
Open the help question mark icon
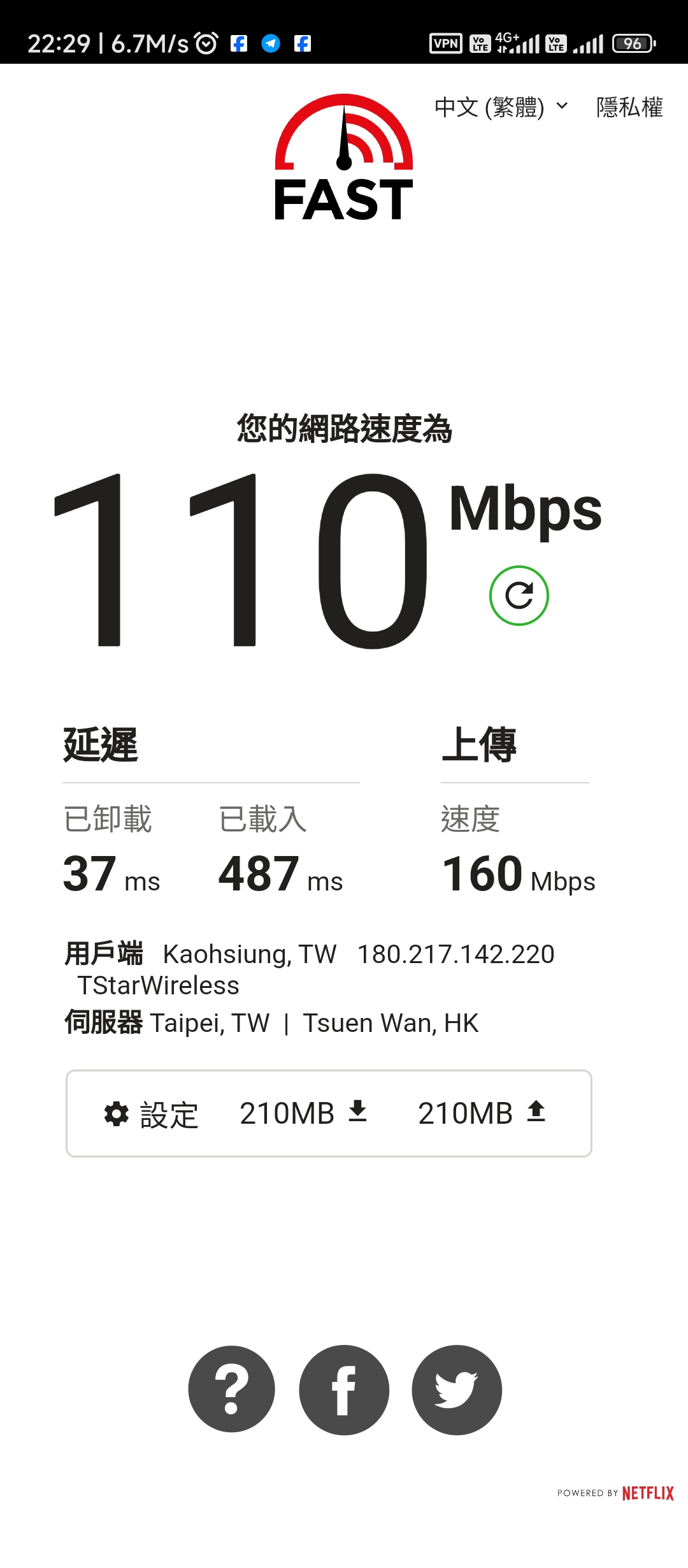232,1390
